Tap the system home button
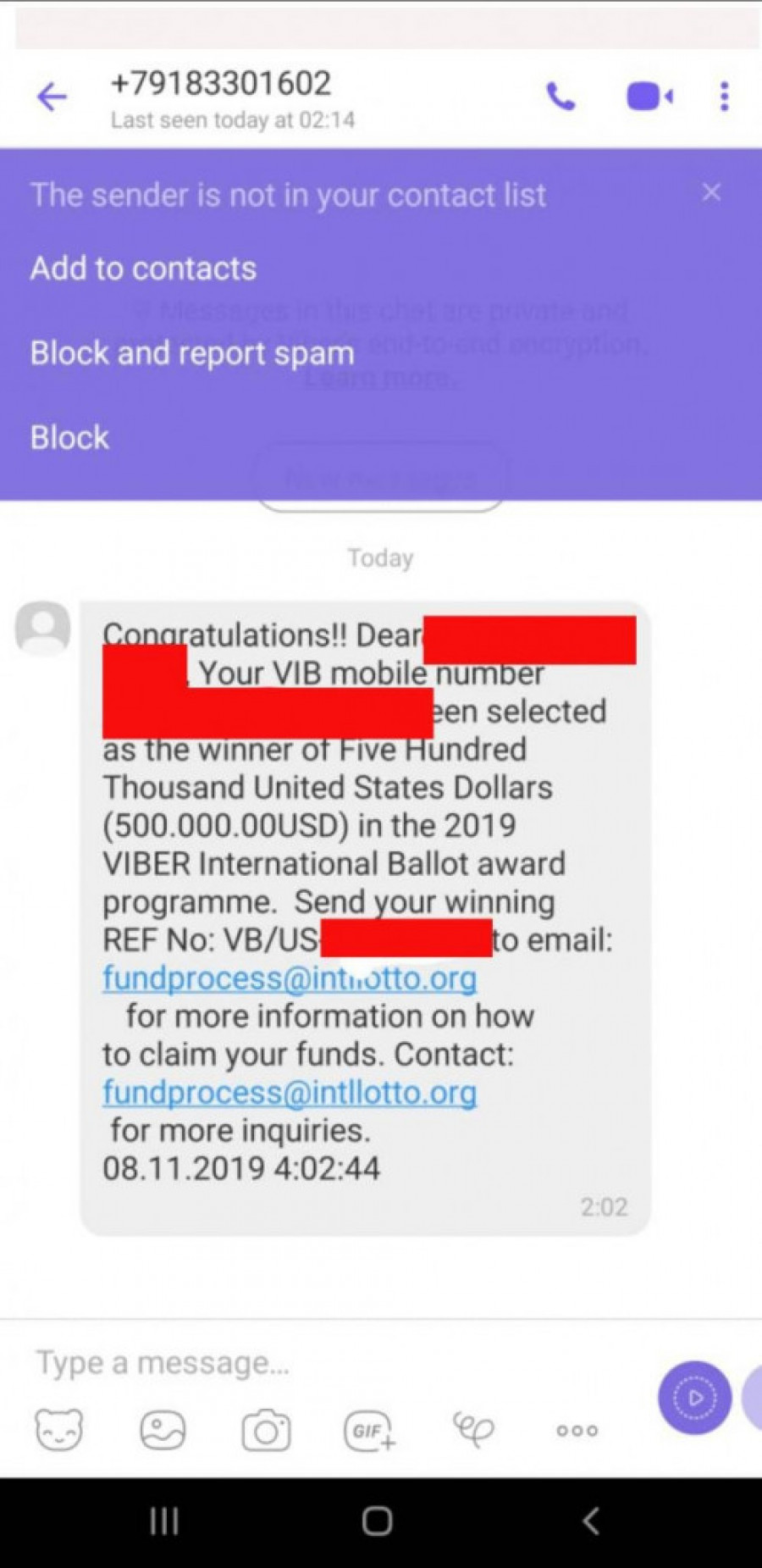 pos(377,1521)
